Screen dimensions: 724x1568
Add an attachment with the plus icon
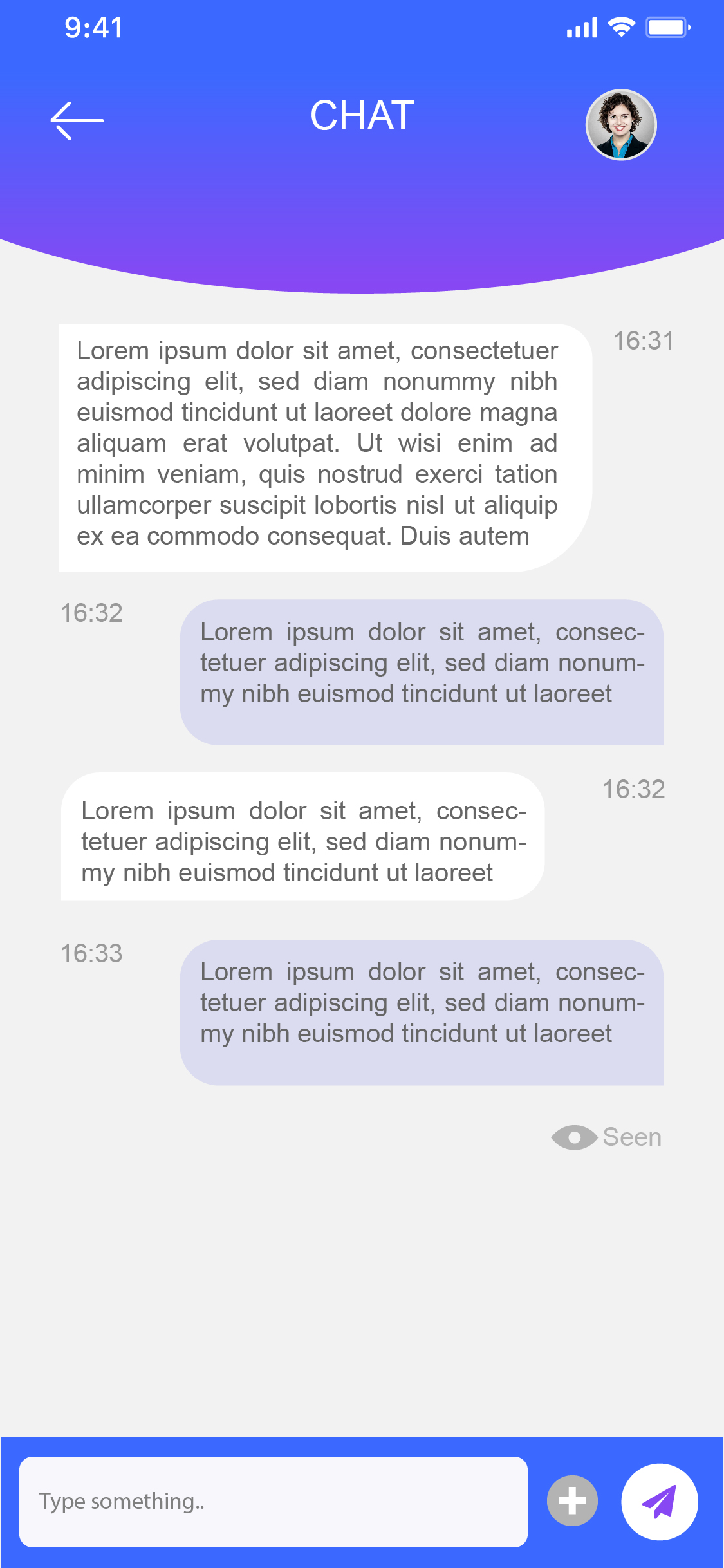pos(572,1501)
